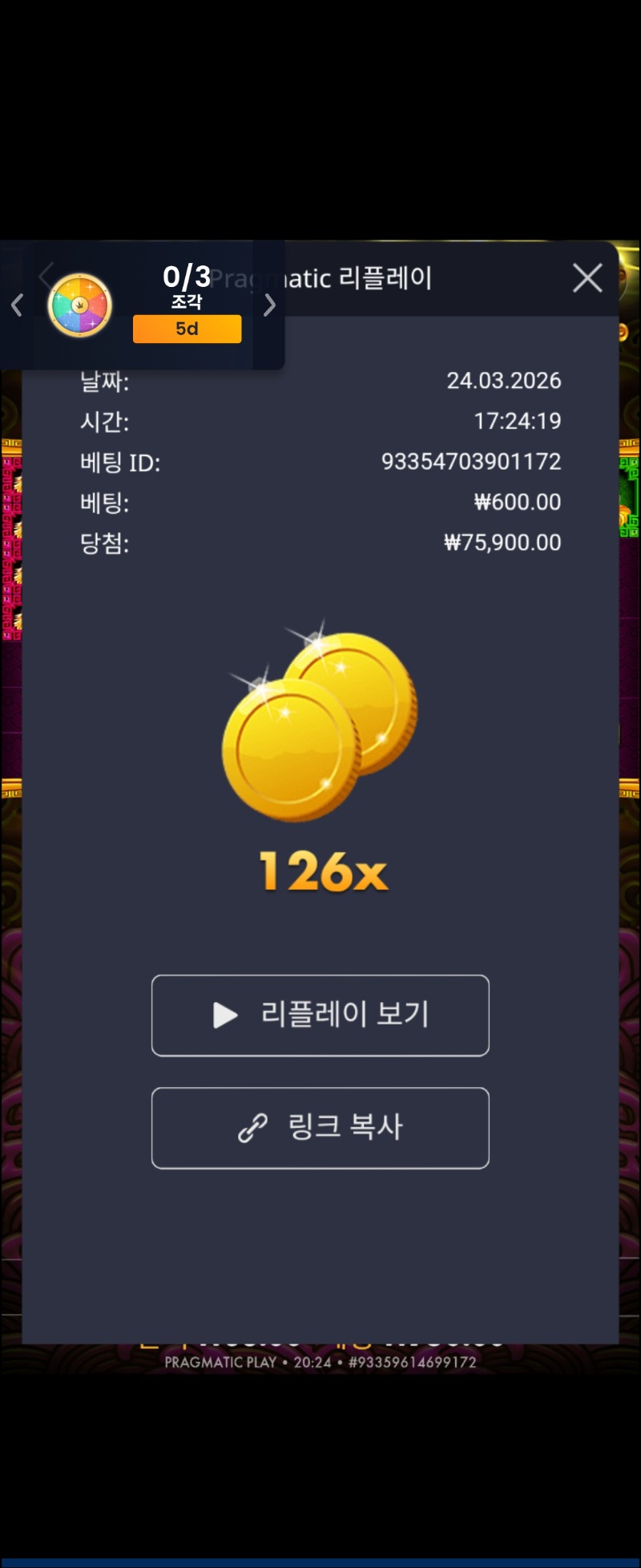Copy link with 링크 복사 button
641x1568 pixels.
click(x=320, y=1127)
